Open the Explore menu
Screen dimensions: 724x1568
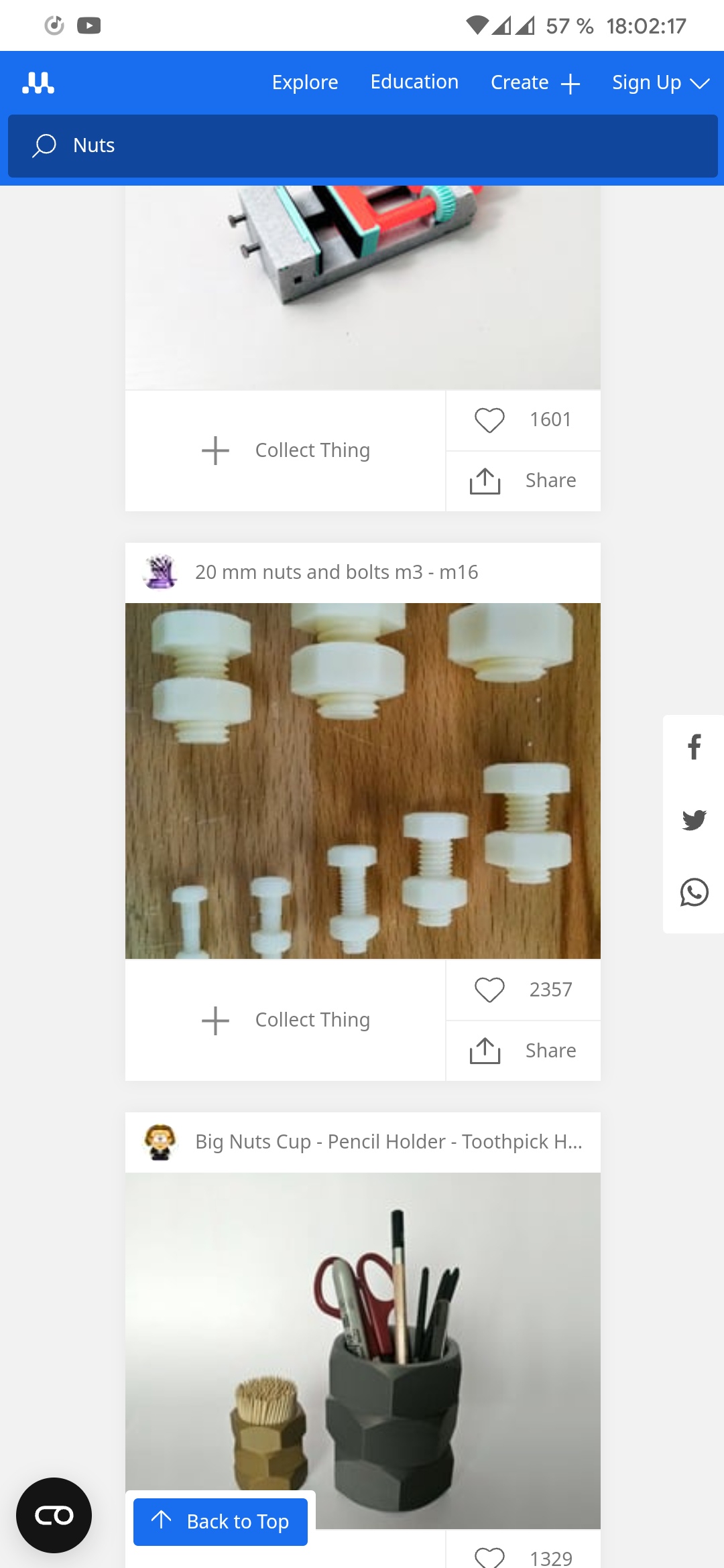point(305,82)
